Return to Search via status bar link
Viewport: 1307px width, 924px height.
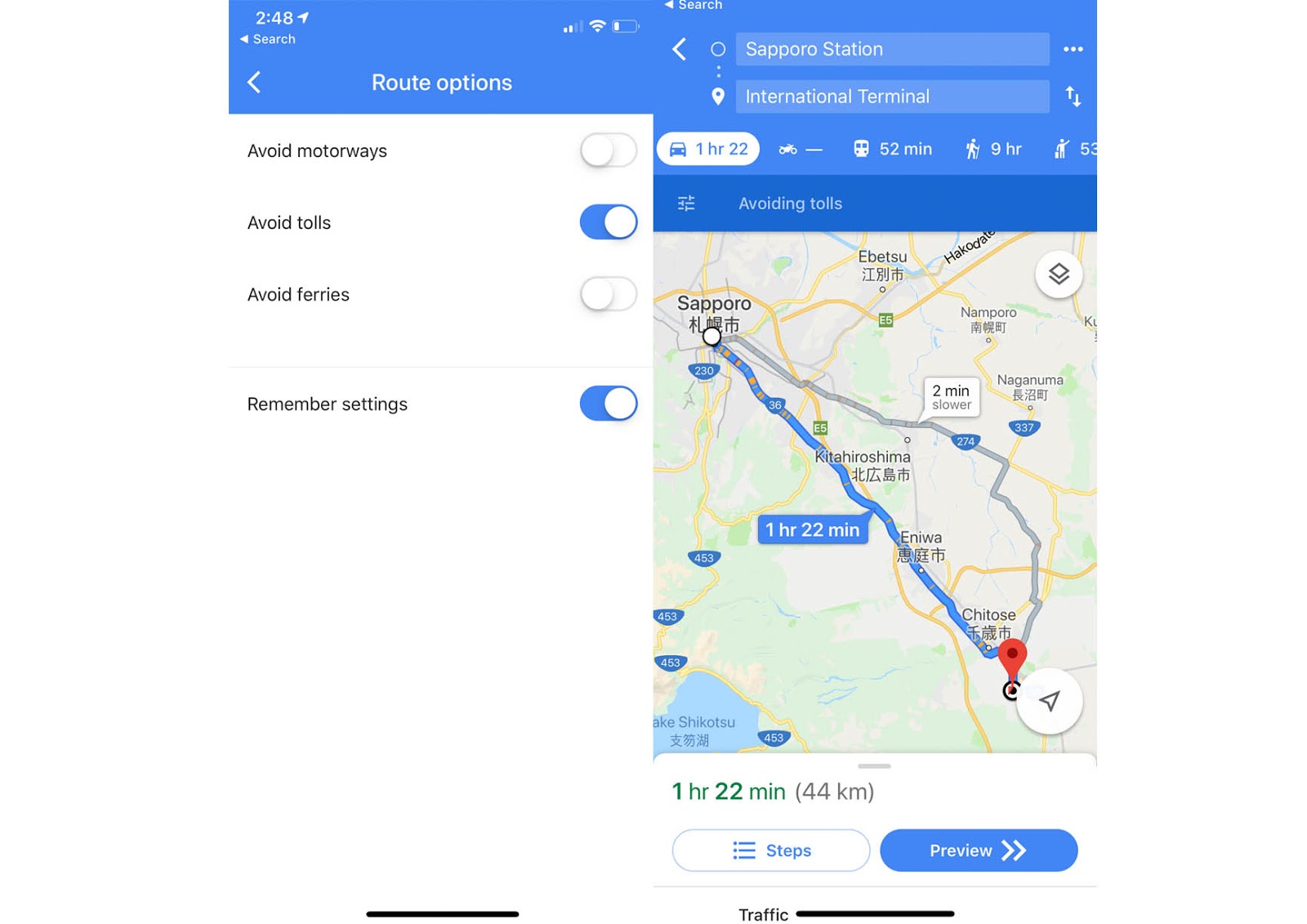click(x=268, y=39)
